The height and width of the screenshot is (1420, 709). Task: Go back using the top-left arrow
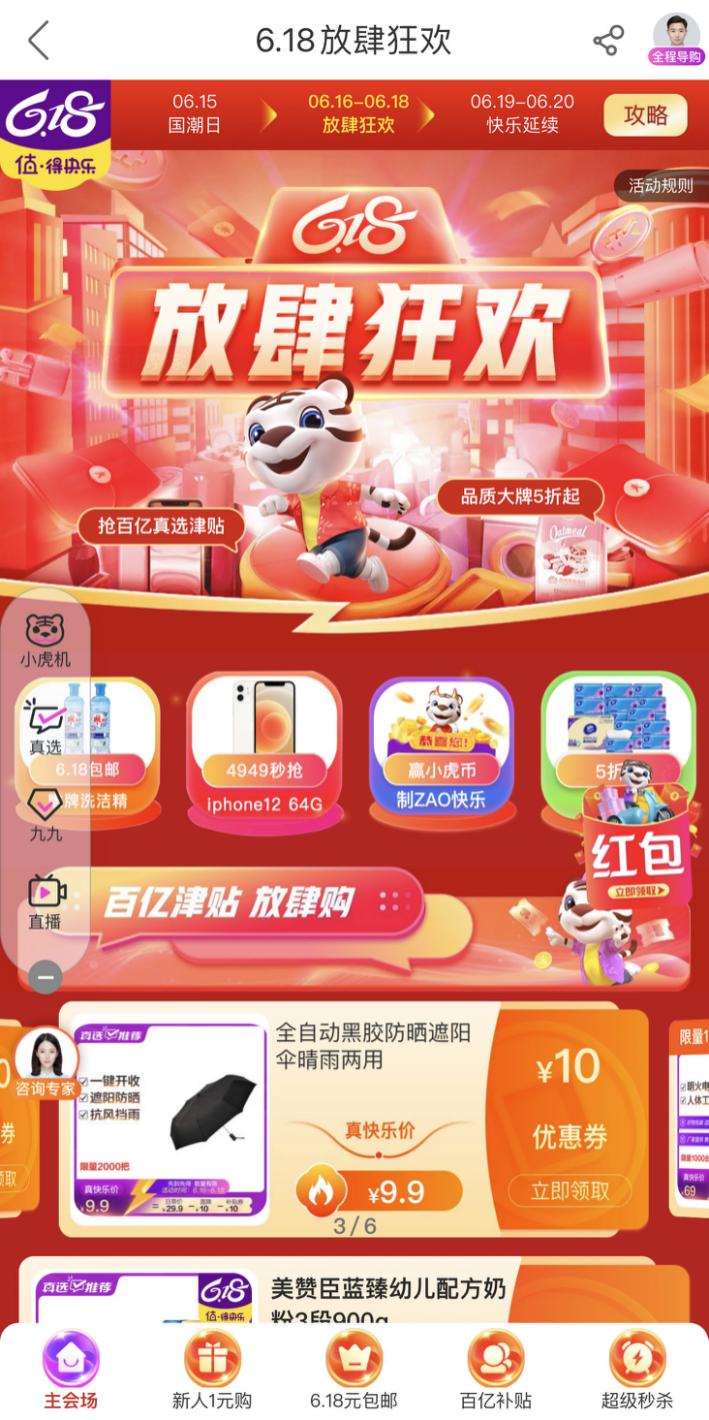[38, 41]
